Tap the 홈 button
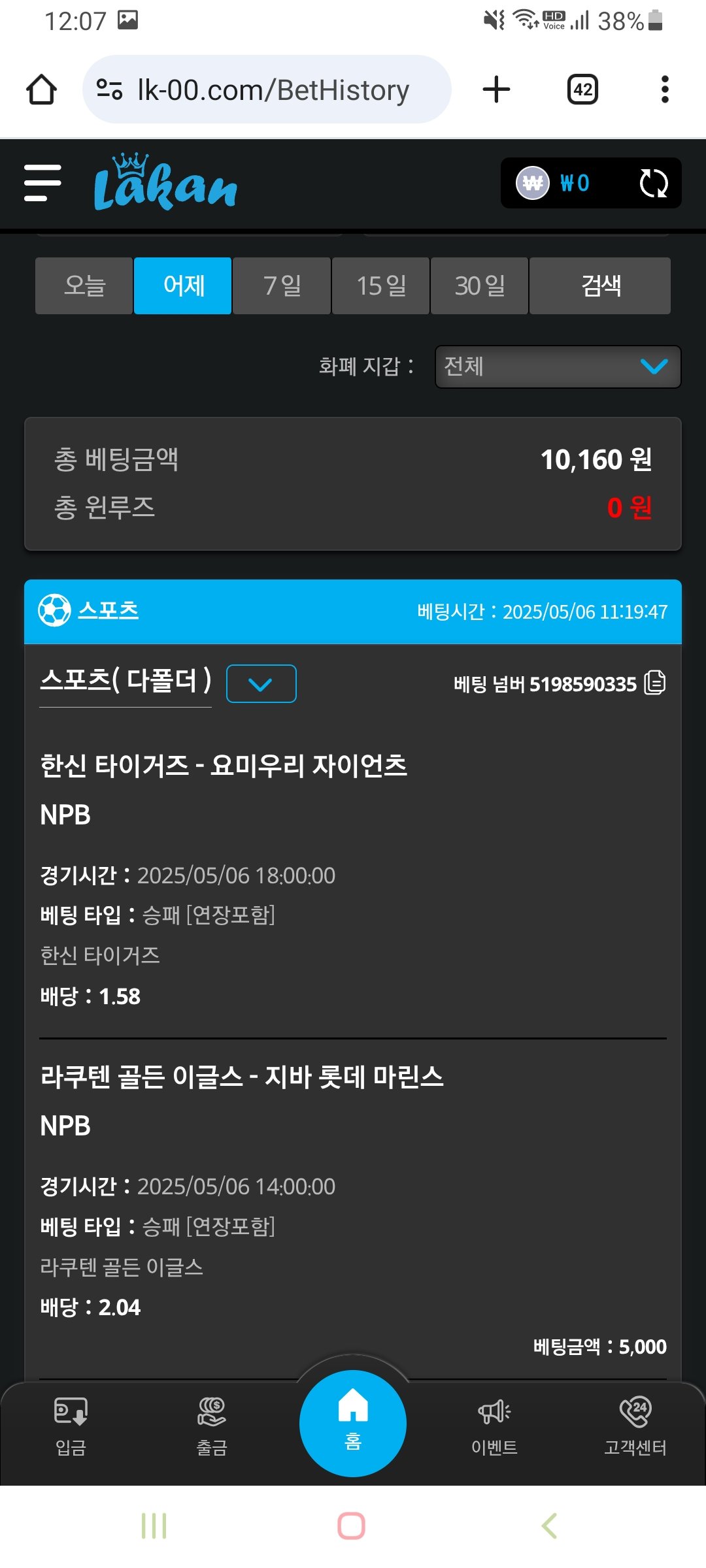Image resolution: width=706 pixels, height=1568 pixels. [353, 1422]
